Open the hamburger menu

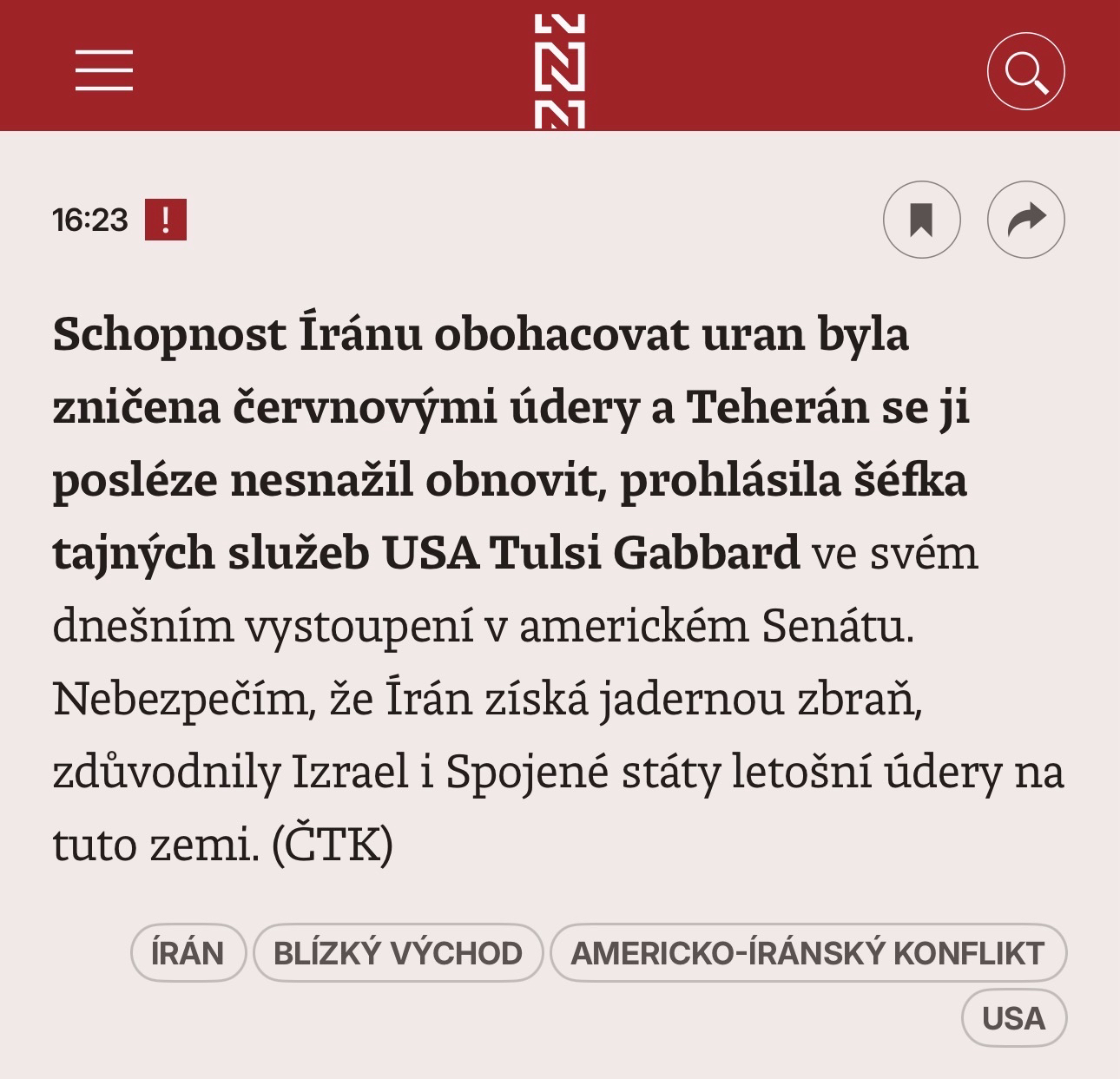pyautogui.click(x=103, y=70)
